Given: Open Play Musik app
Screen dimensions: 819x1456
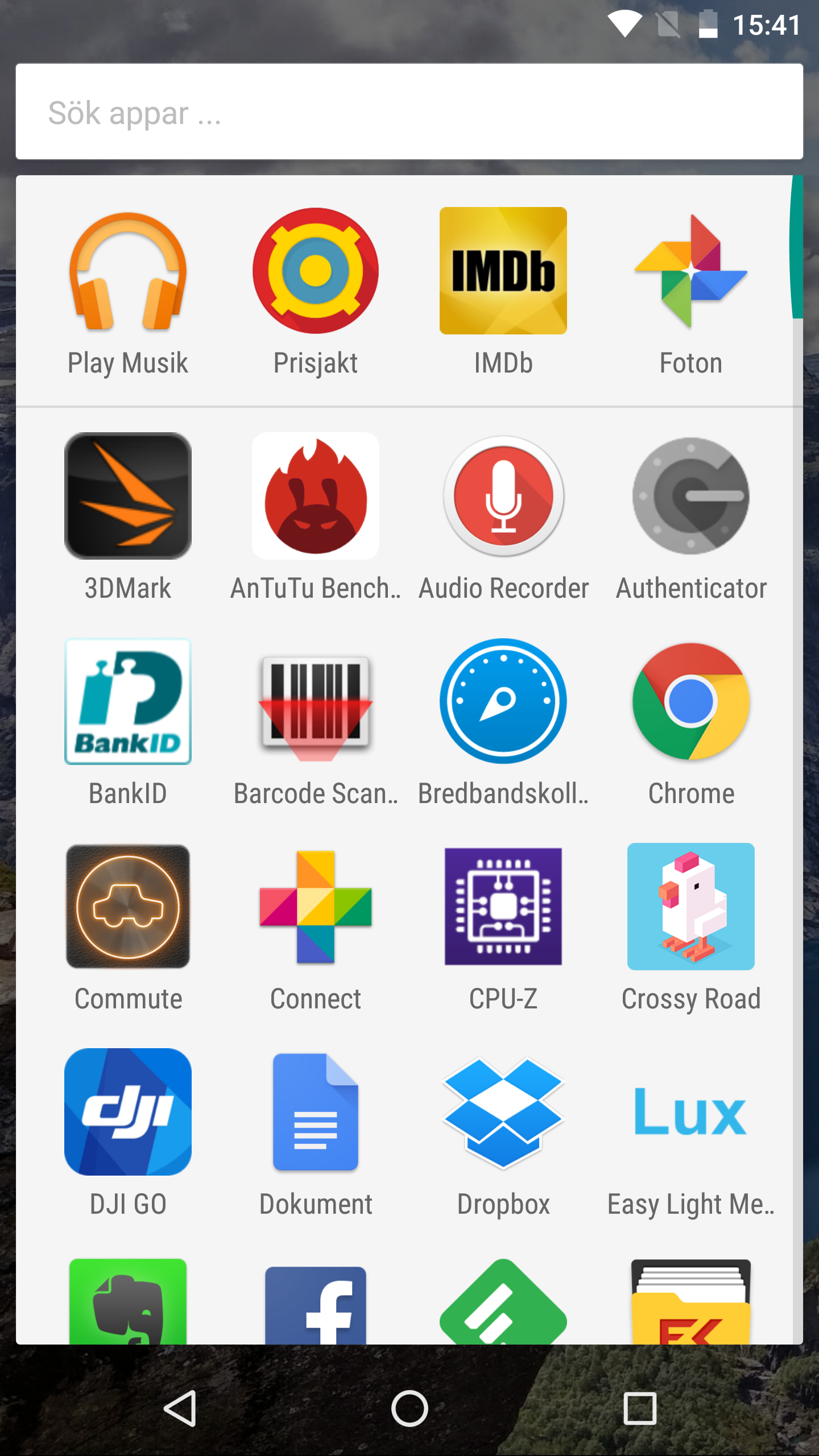Looking at the screenshot, I should tap(128, 271).
